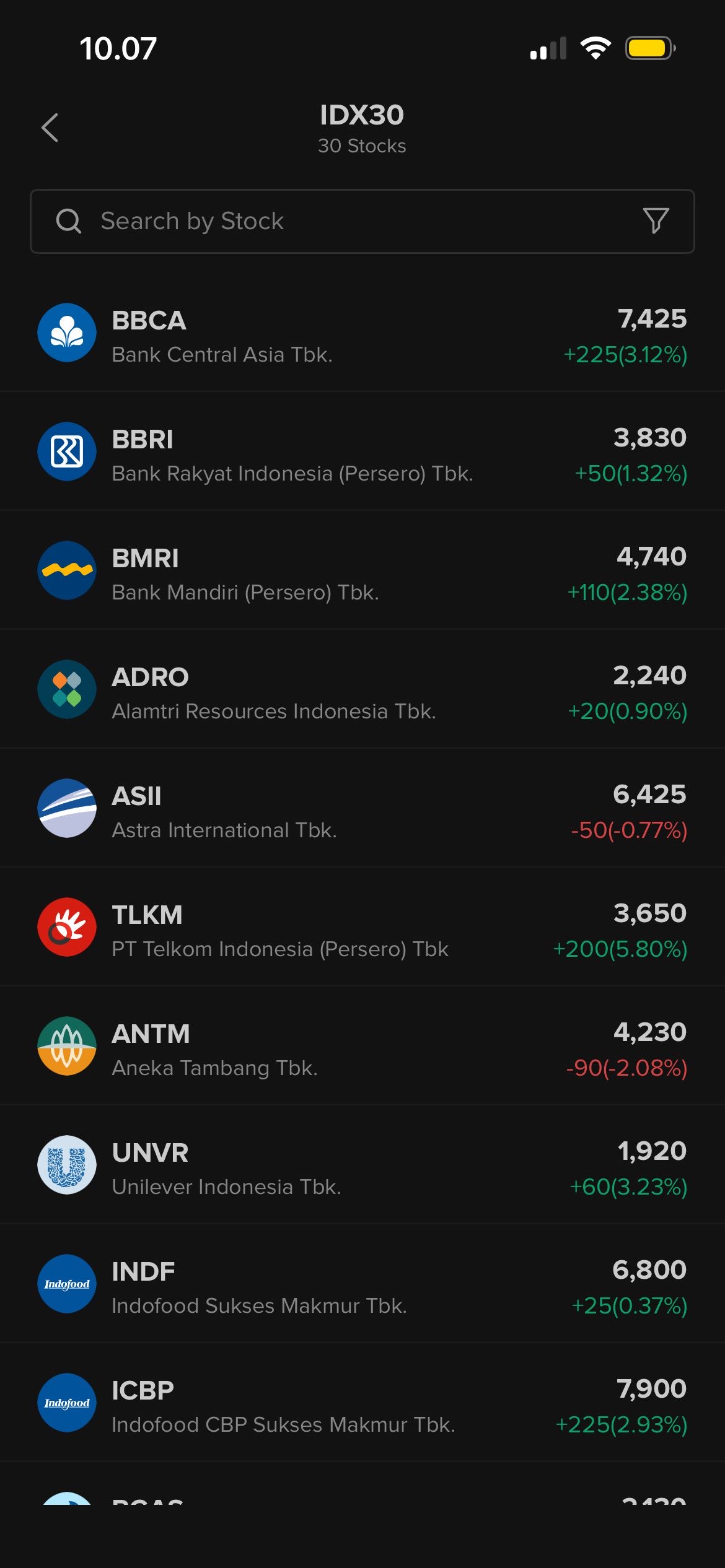Open INDF Indofood Sukses Makmur
The width and height of the screenshot is (725, 1568).
(362, 1284)
